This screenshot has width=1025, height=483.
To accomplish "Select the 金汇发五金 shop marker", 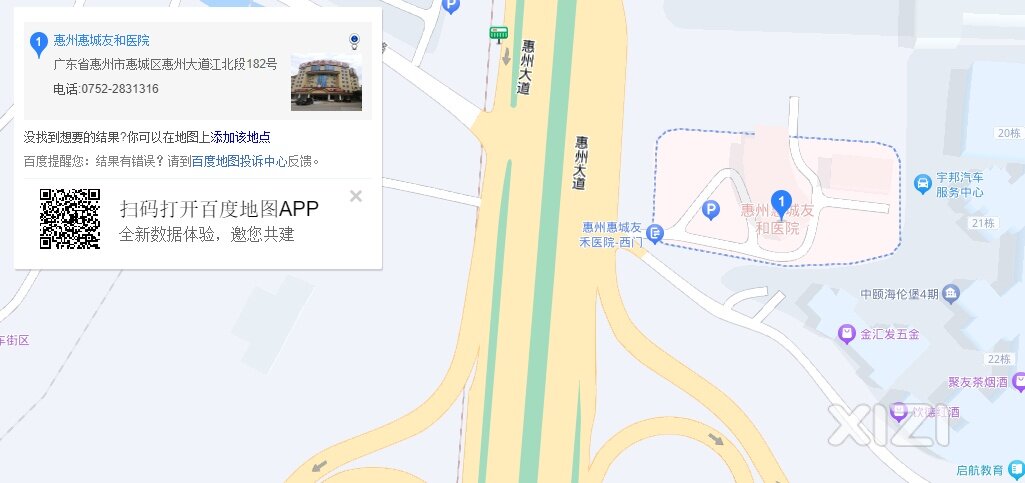I will click(x=847, y=333).
